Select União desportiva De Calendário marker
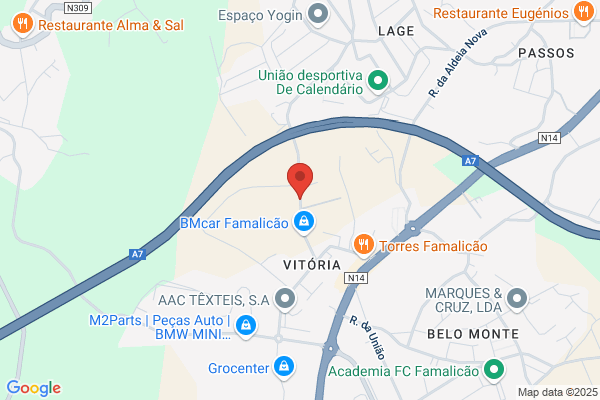Screen dimensions: 600x400 (378, 82)
